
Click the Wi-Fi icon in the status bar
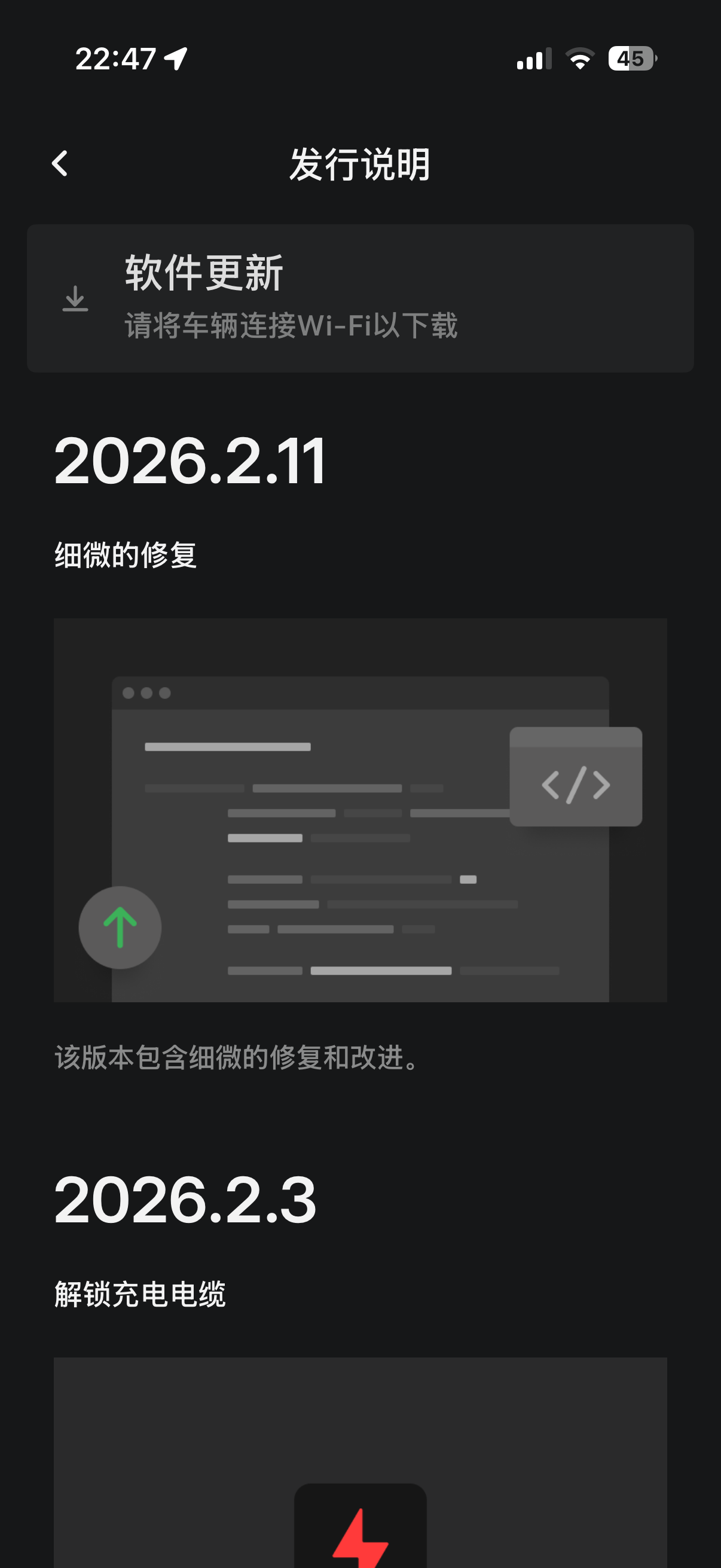pyautogui.click(x=579, y=59)
